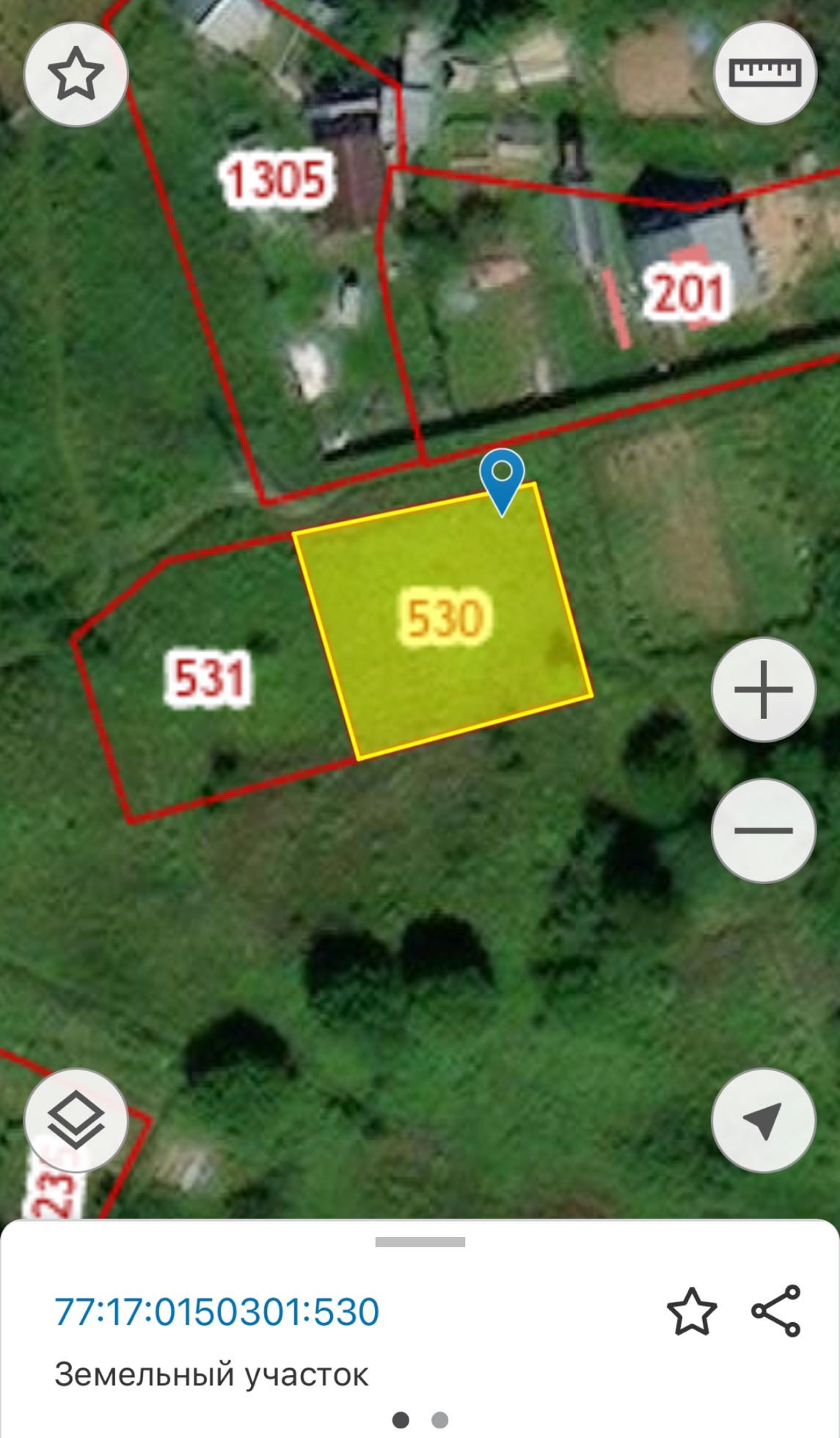Open cadastral number 77:17:0150301:530 link
The width and height of the screenshot is (840, 1438).
[x=217, y=1312]
